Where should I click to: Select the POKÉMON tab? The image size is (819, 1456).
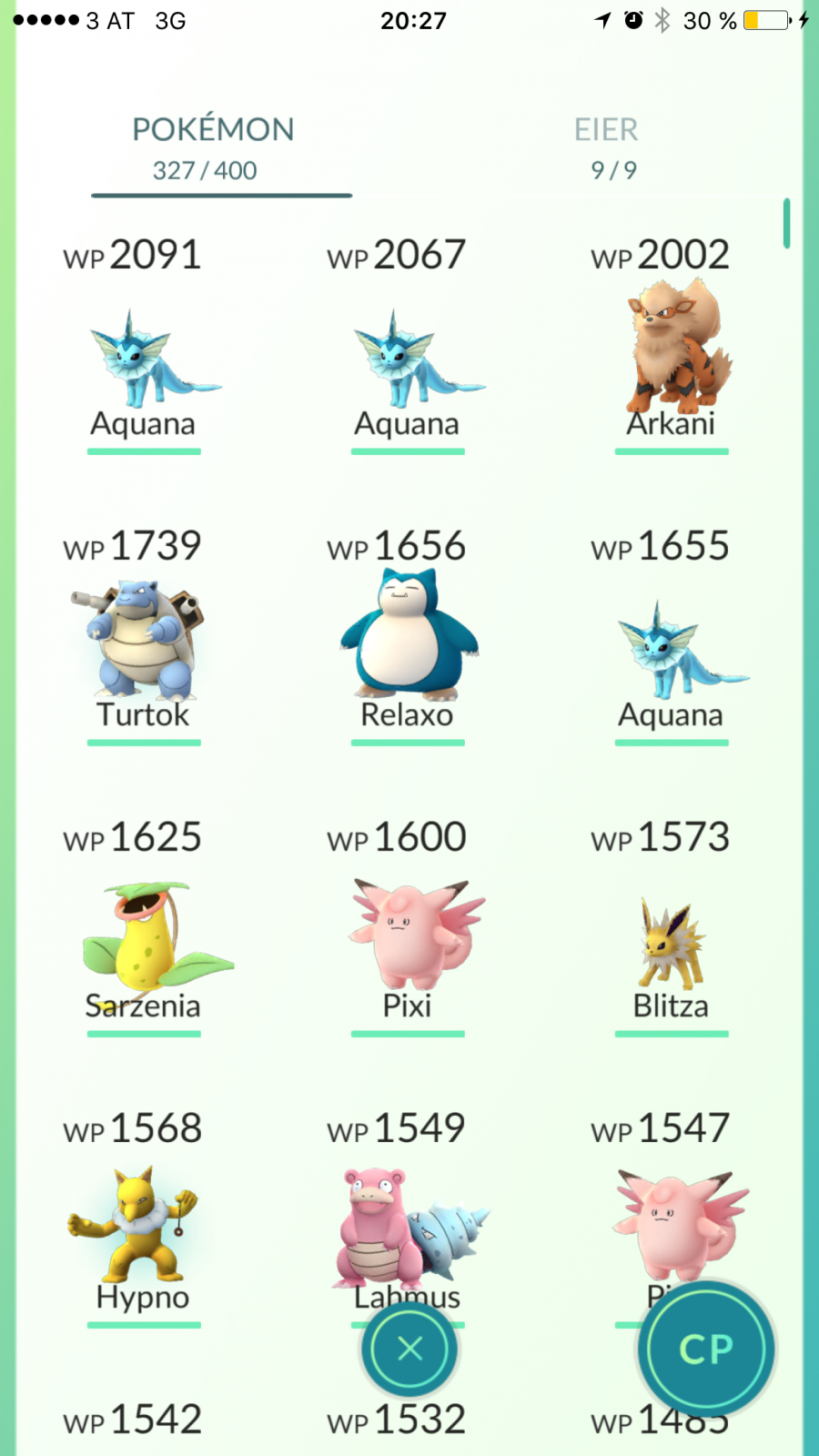click(x=214, y=147)
